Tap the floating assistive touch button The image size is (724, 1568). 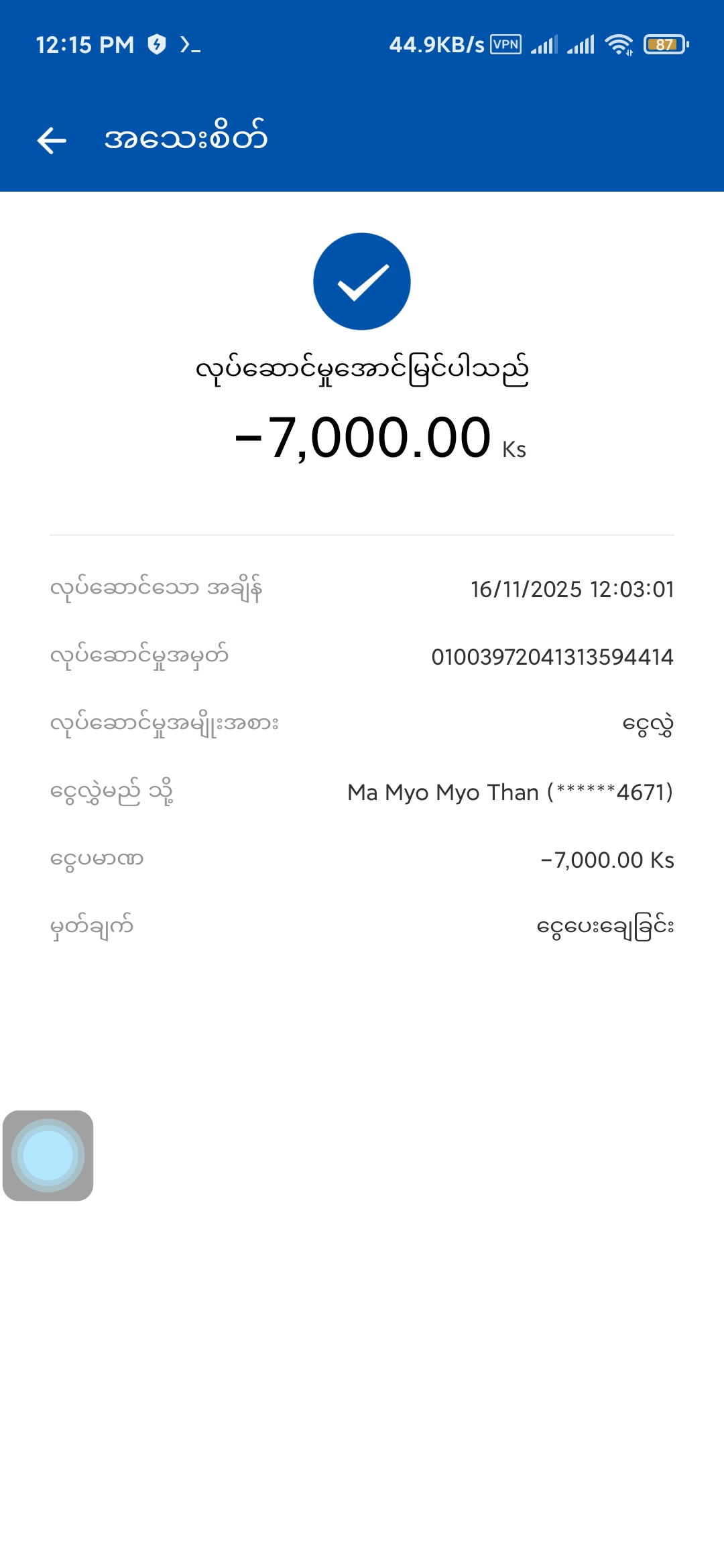(48, 1155)
